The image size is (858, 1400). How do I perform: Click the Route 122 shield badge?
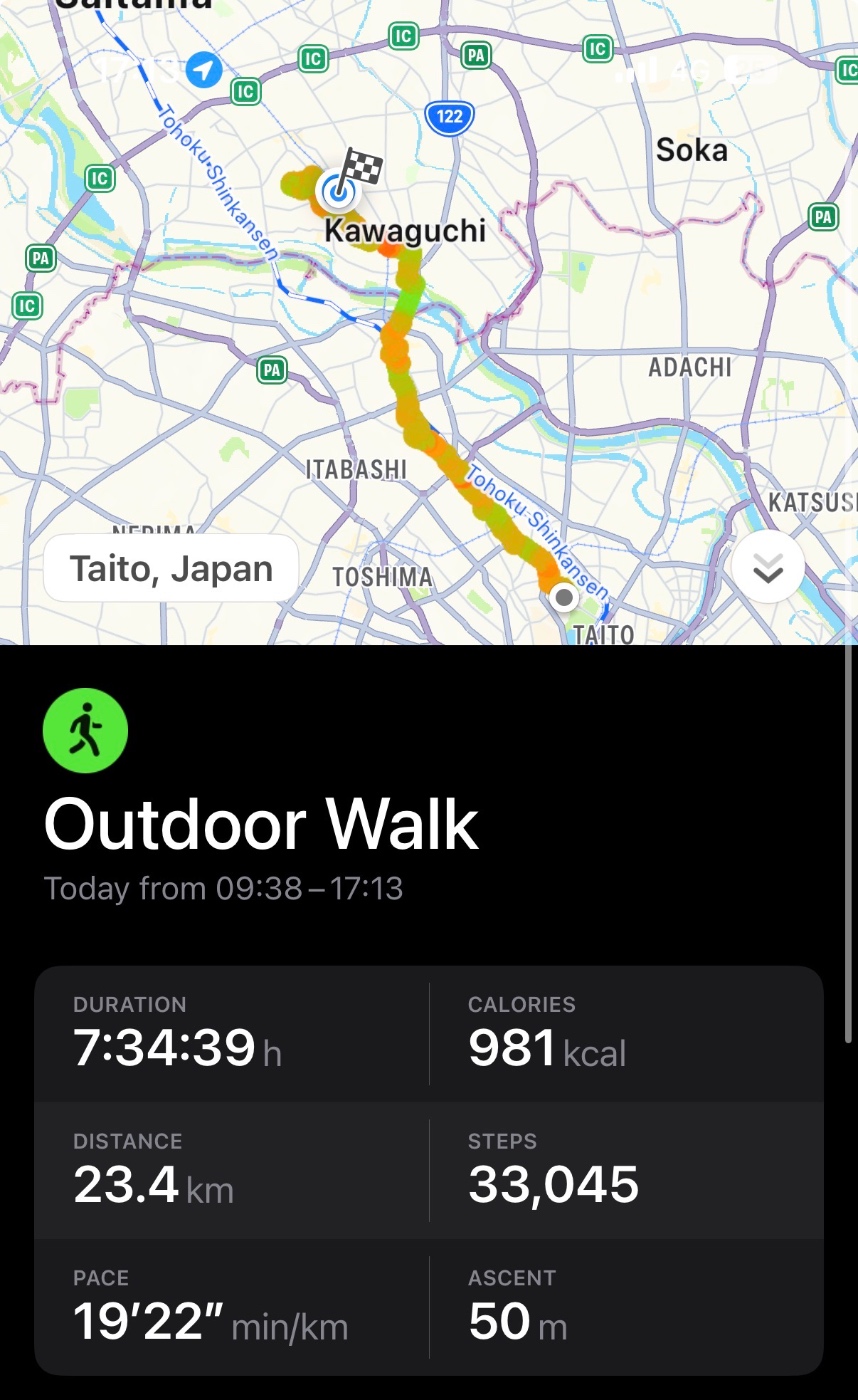click(448, 117)
